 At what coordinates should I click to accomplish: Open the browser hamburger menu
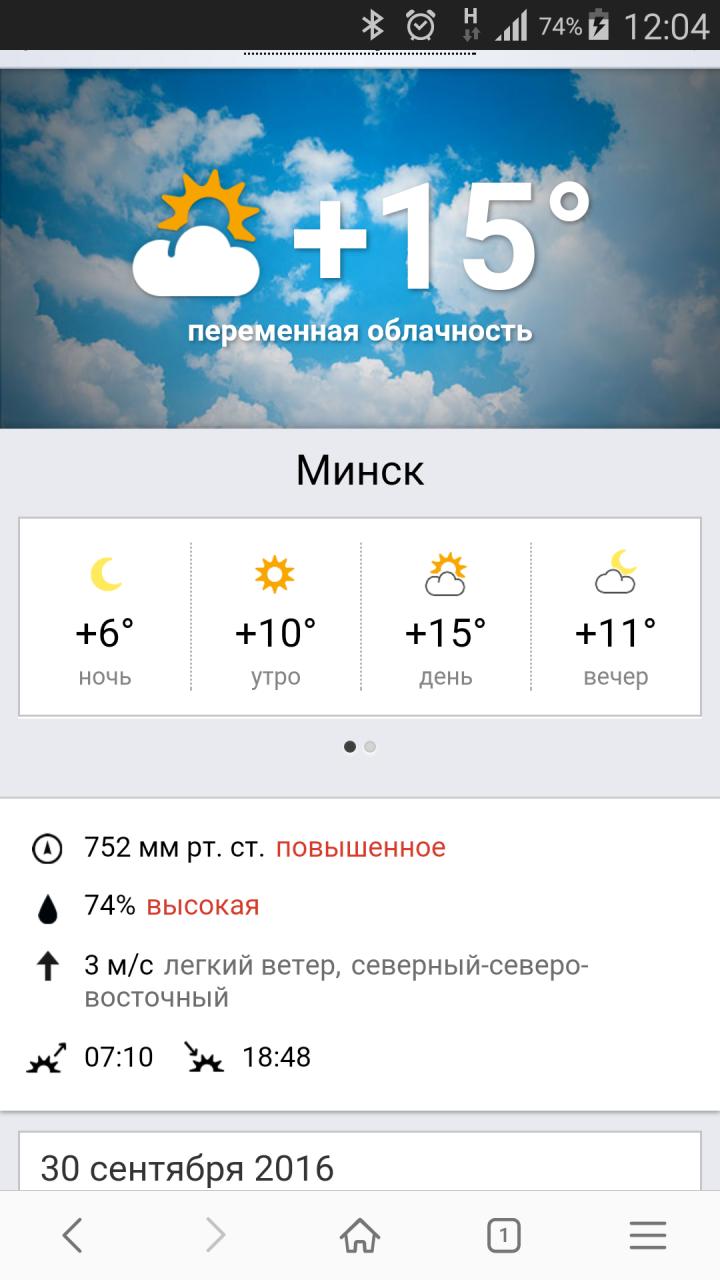647,1237
